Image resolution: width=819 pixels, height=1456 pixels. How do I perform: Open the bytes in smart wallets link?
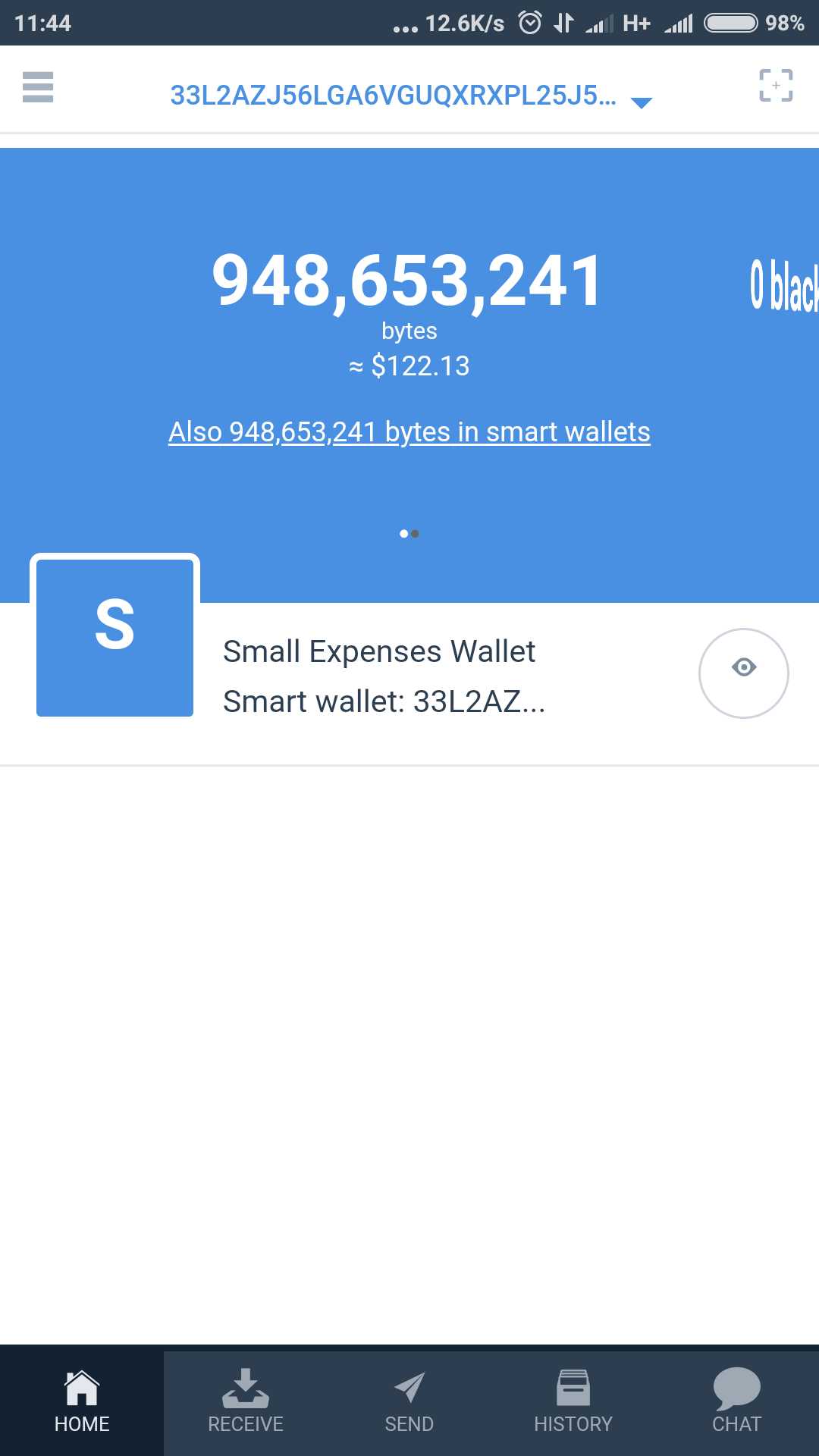point(409,432)
